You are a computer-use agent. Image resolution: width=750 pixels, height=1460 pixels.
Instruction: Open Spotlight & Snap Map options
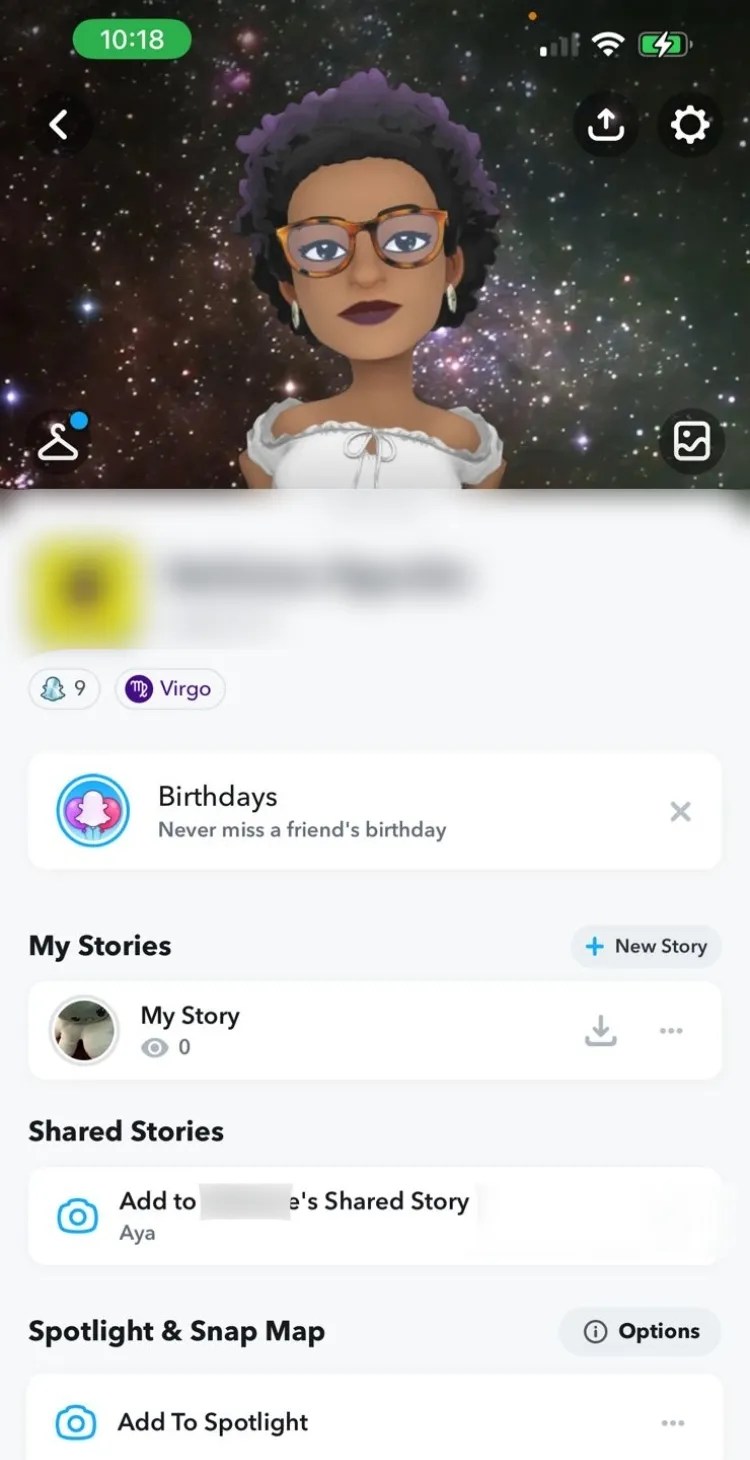tap(640, 1331)
